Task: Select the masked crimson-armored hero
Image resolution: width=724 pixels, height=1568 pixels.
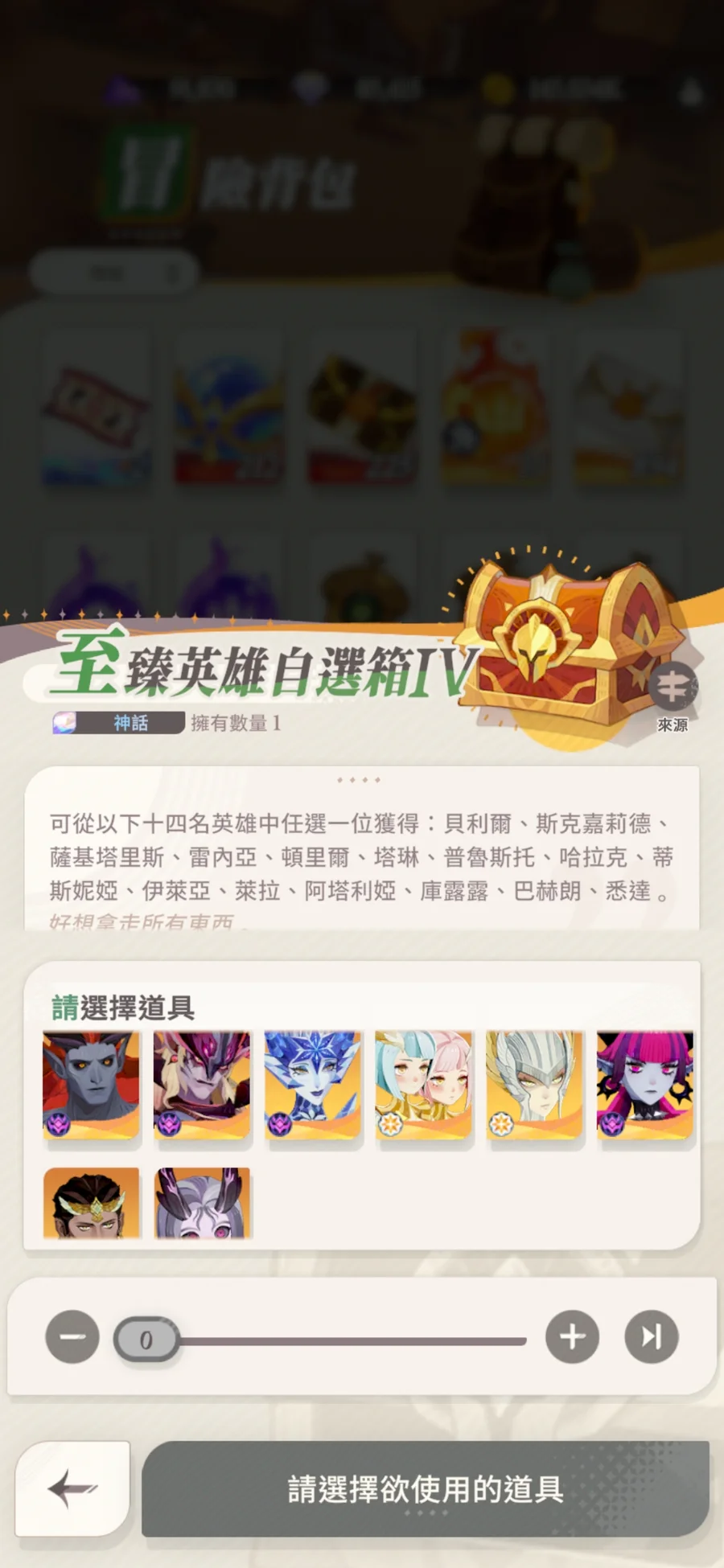Action: (x=202, y=1084)
